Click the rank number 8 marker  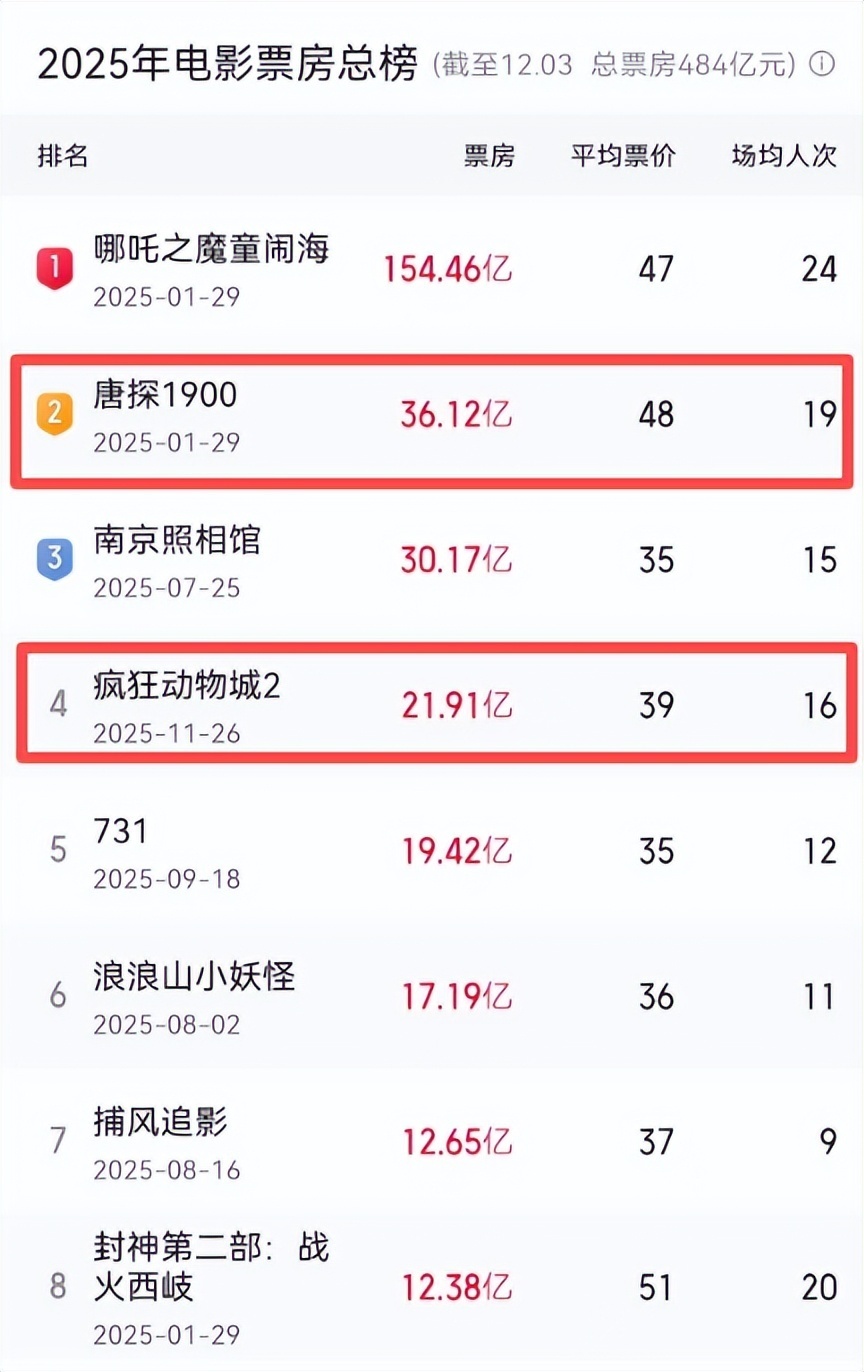point(57,1286)
